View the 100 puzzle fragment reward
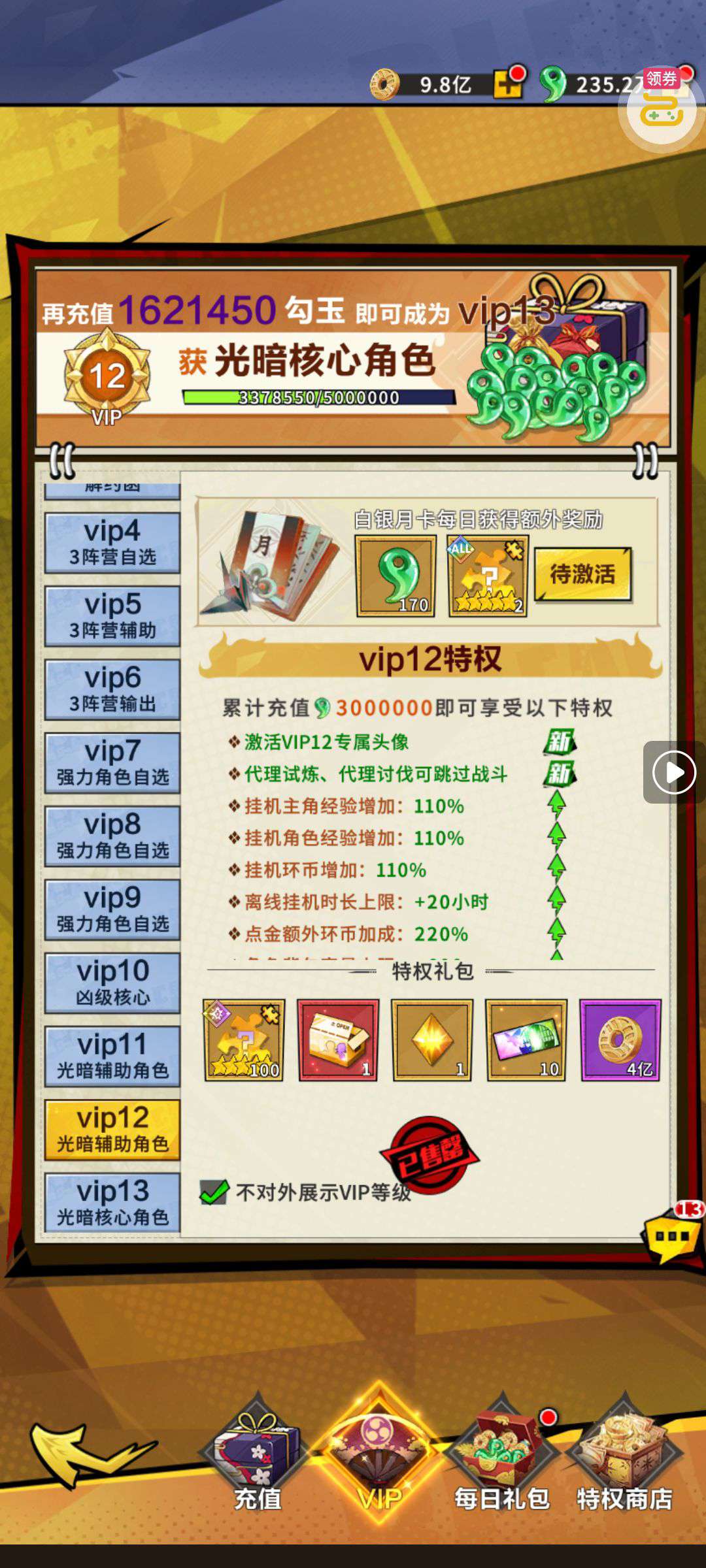Viewport: 706px width, 1568px height. pos(244,1040)
